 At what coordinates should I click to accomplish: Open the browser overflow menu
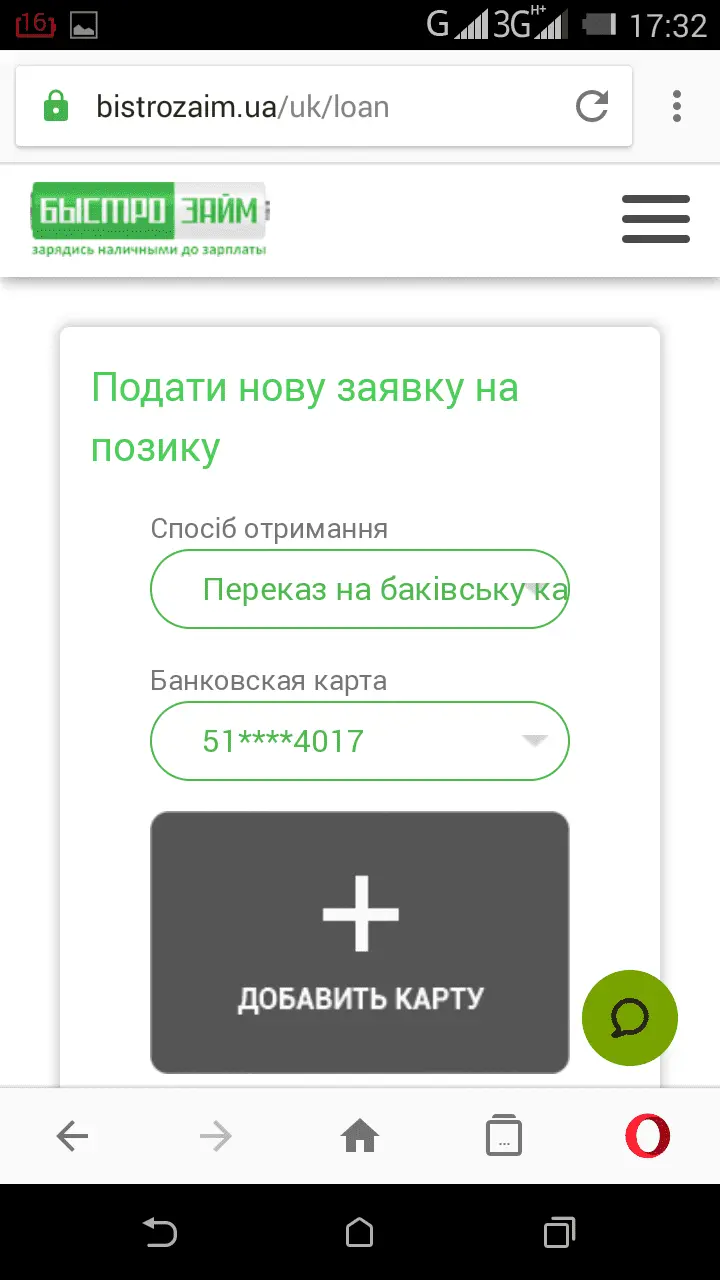point(677,106)
